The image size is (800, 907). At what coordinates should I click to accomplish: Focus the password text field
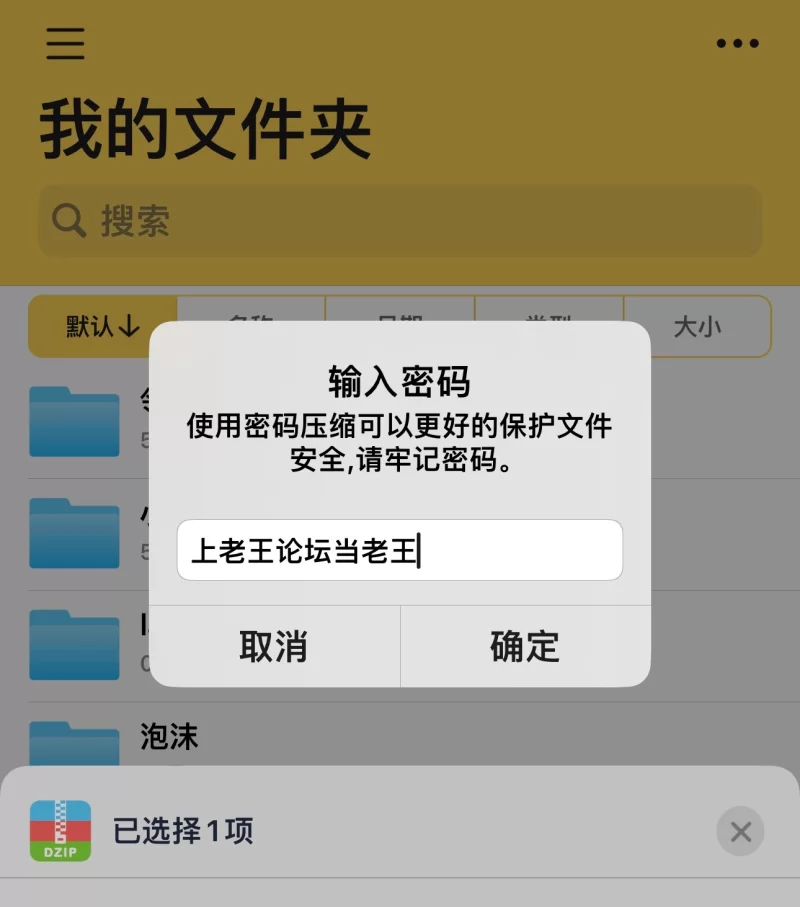[x=400, y=550]
